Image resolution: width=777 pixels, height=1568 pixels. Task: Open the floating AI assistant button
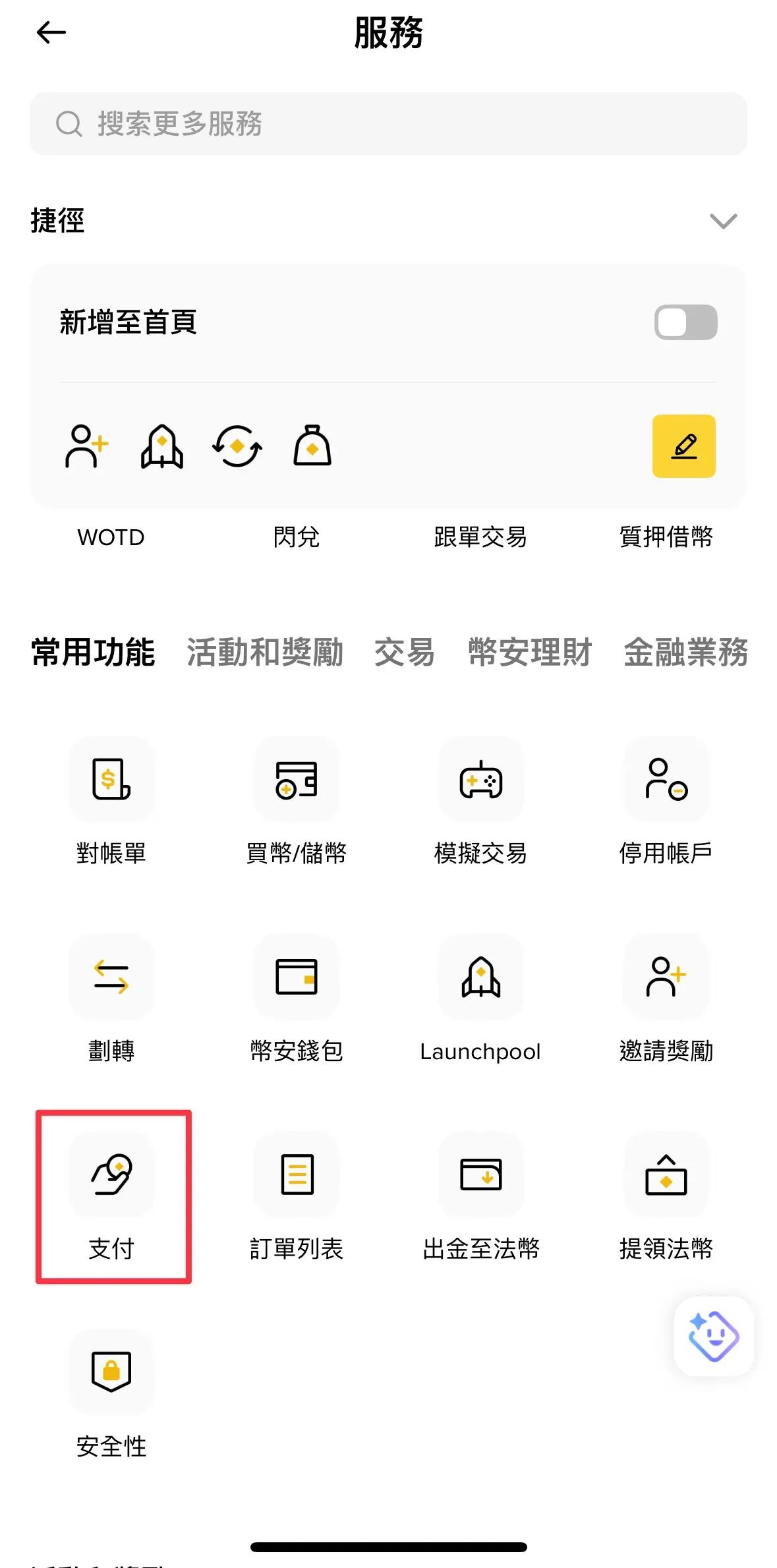coord(713,1336)
